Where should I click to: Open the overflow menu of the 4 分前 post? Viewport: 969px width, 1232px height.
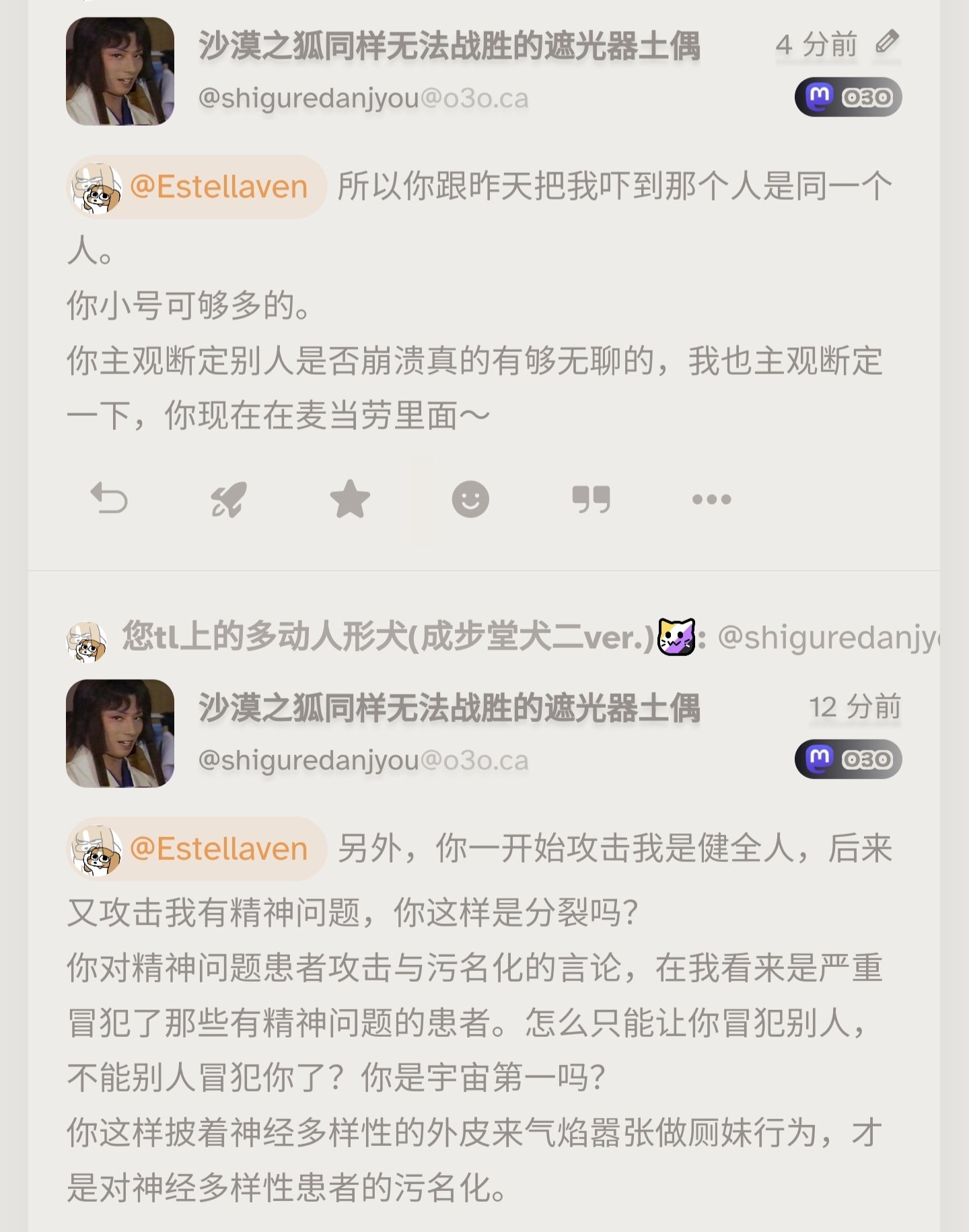(x=711, y=499)
